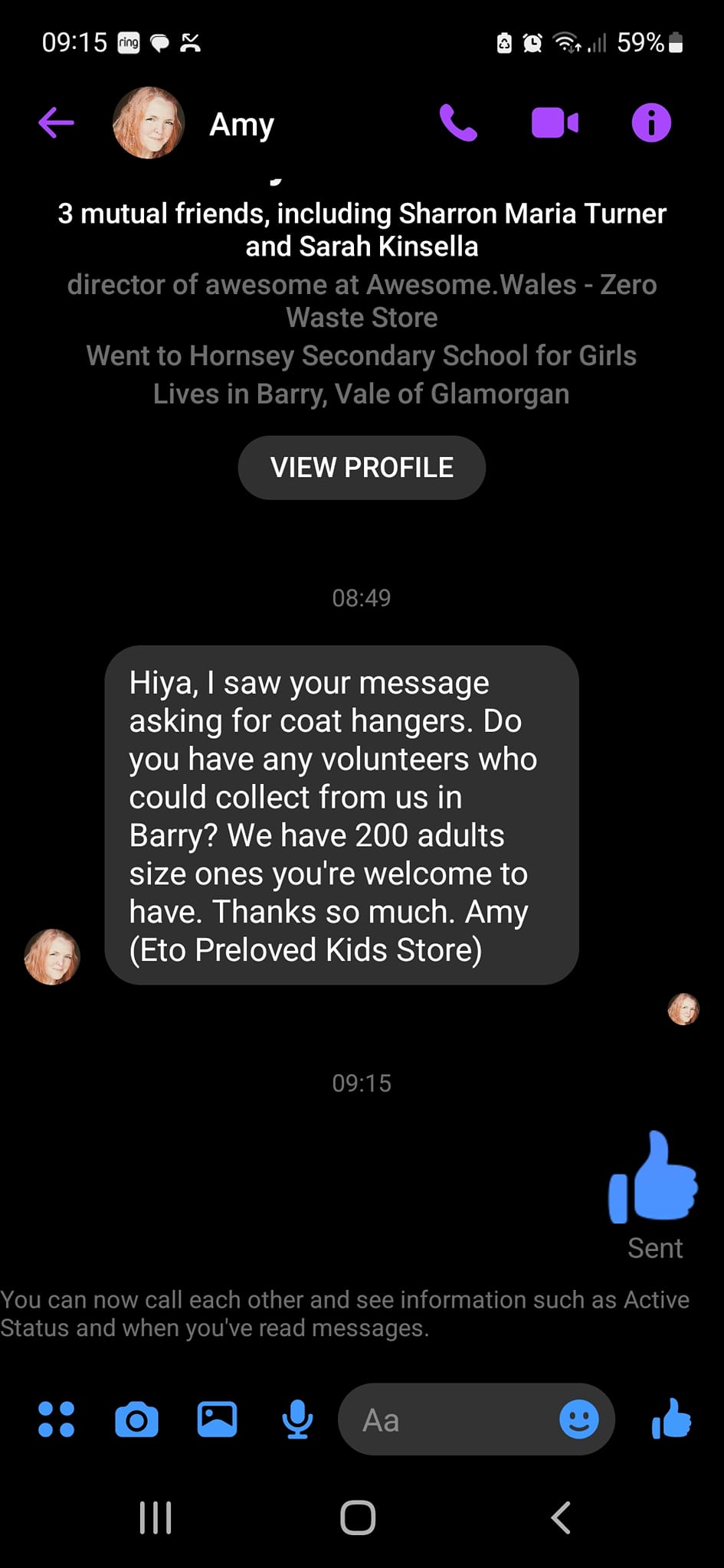The height and width of the screenshot is (1568, 724).
Task: Open Amy's profile photo in header
Action: 149,122
